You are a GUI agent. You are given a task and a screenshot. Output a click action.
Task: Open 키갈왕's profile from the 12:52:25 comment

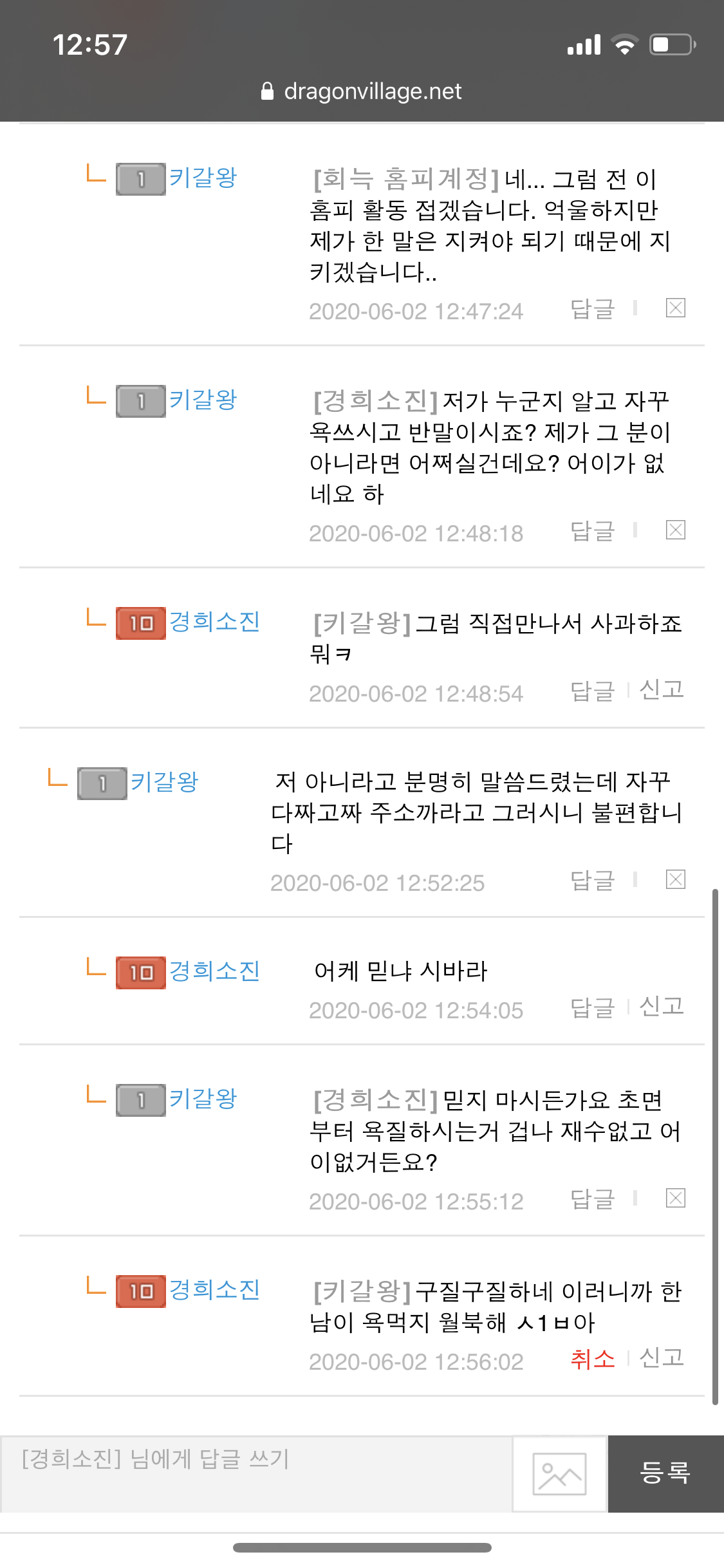(x=164, y=783)
